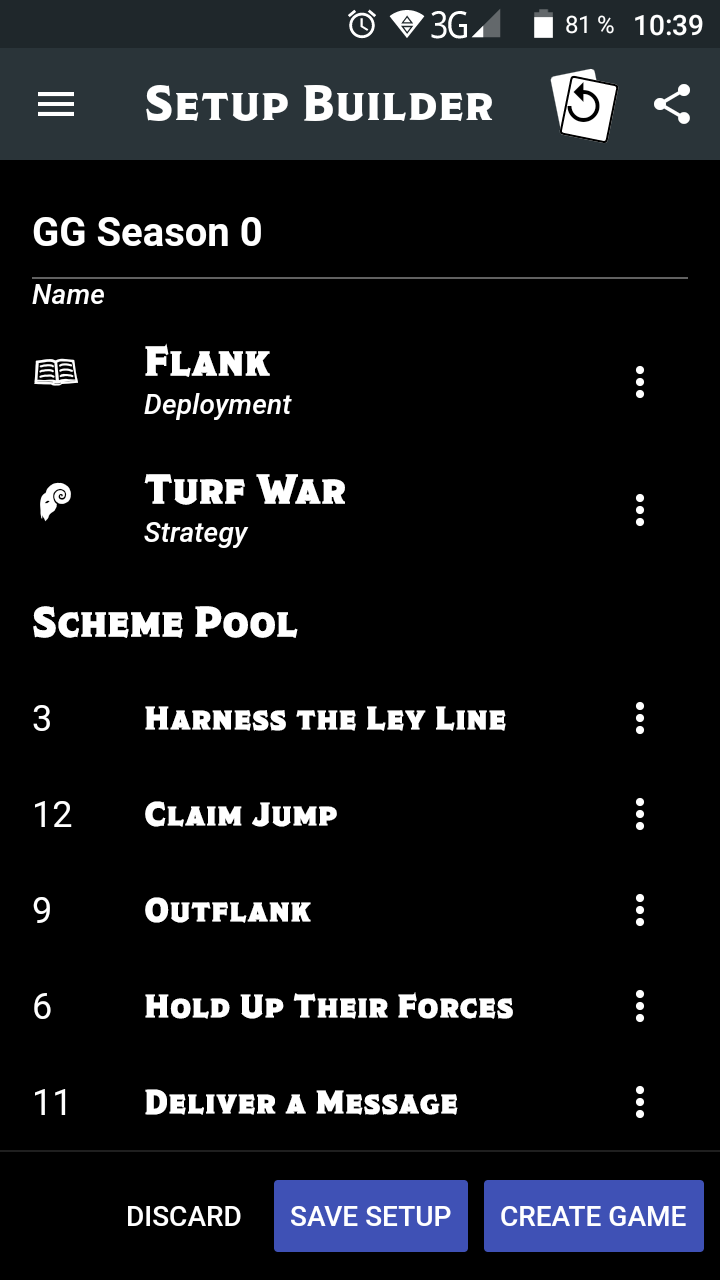720x1280 pixels.
Task: Open the navigation drawer menu
Action: click(x=56, y=103)
